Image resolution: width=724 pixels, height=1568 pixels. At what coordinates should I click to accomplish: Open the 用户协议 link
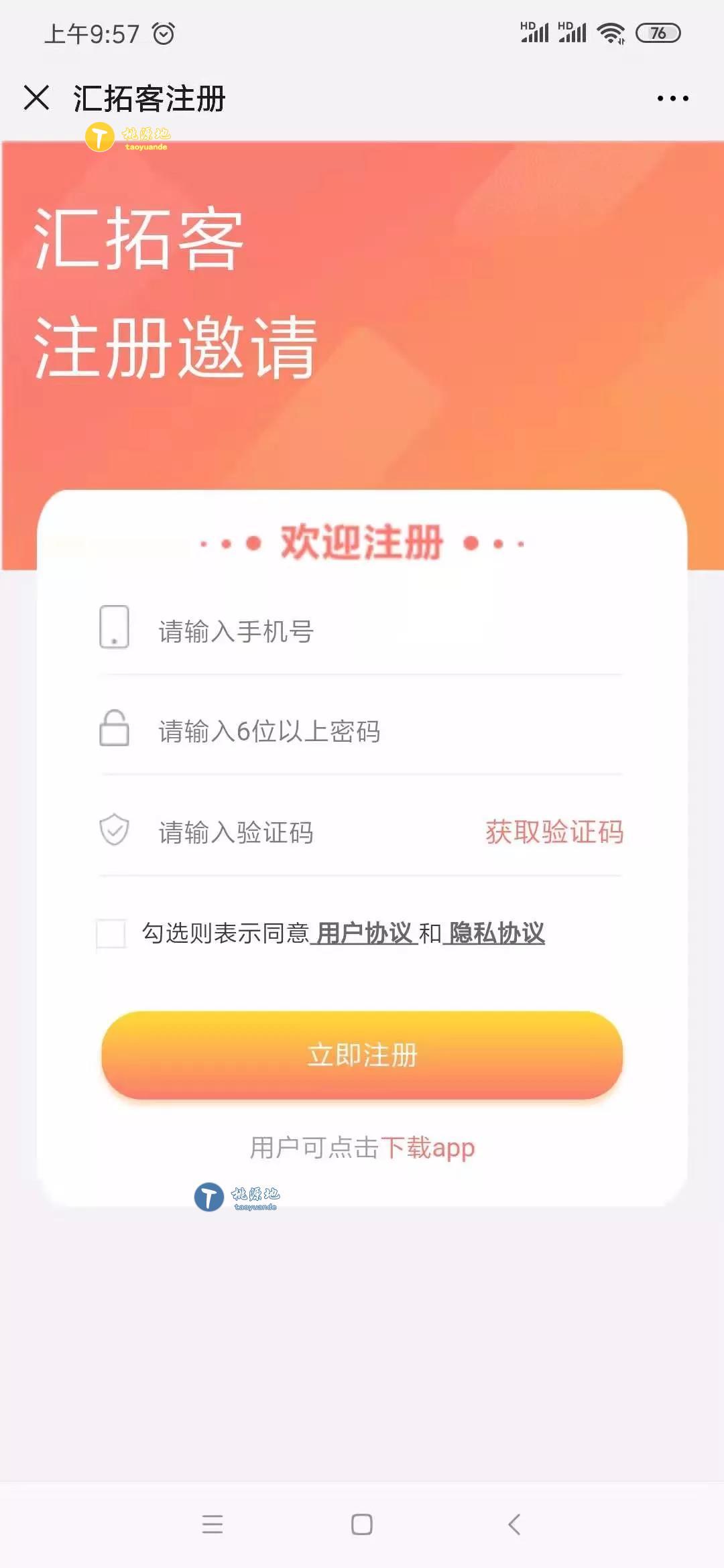(x=363, y=933)
